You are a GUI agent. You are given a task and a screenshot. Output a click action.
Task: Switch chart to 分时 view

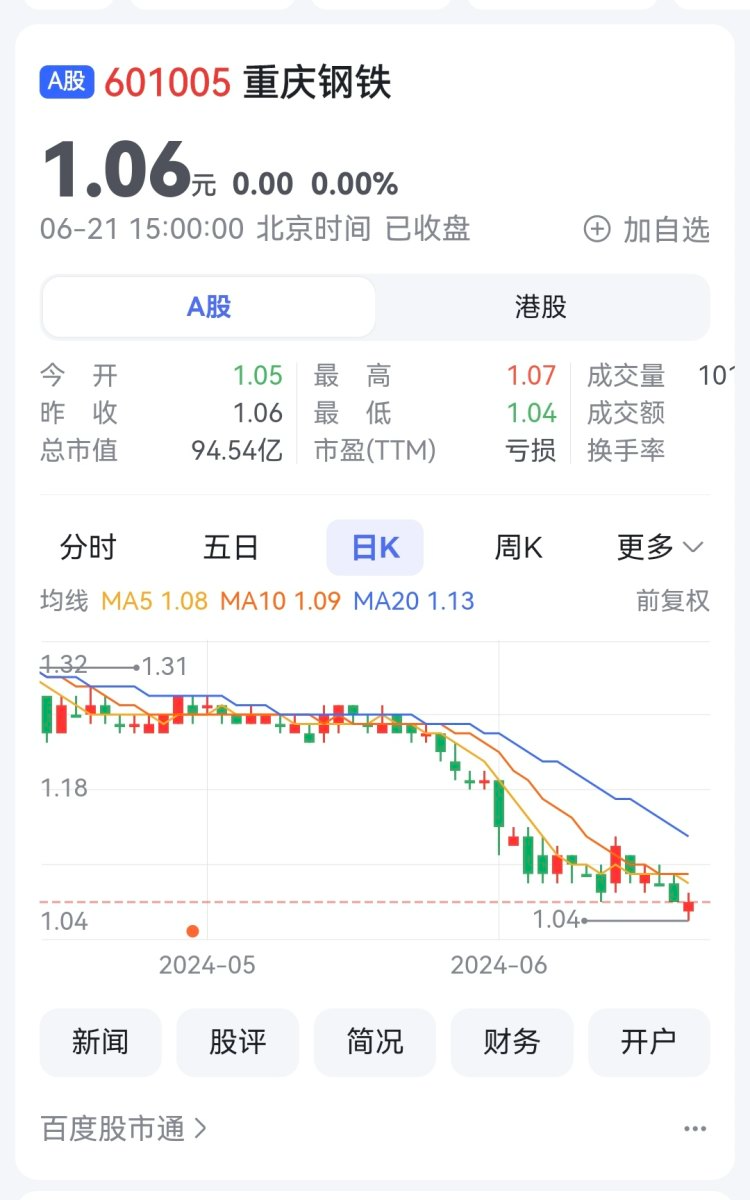(x=88, y=547)
